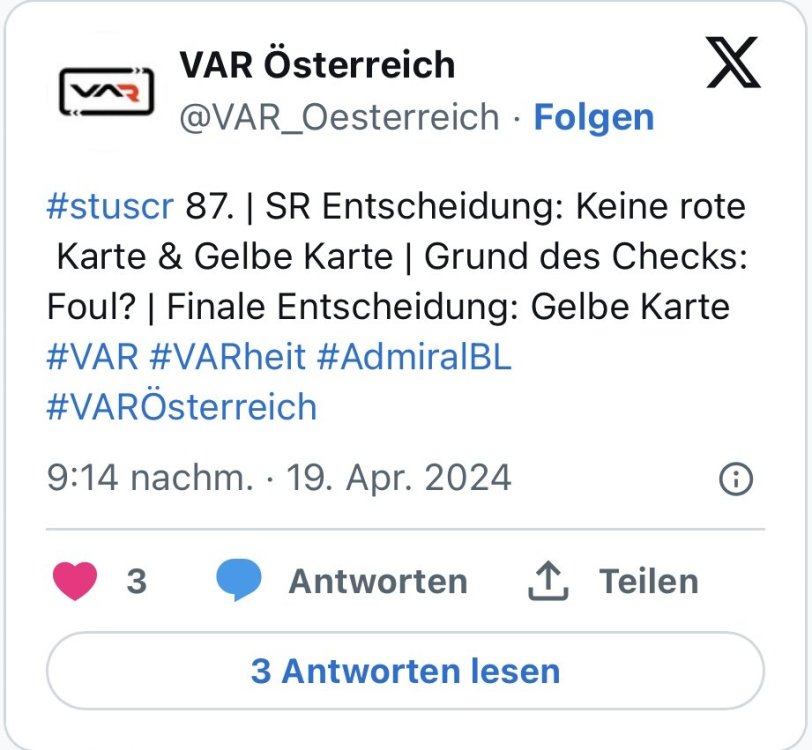812x750 pixels.
Task: Share the tweet via Teilen
Action: pos(612,581)
